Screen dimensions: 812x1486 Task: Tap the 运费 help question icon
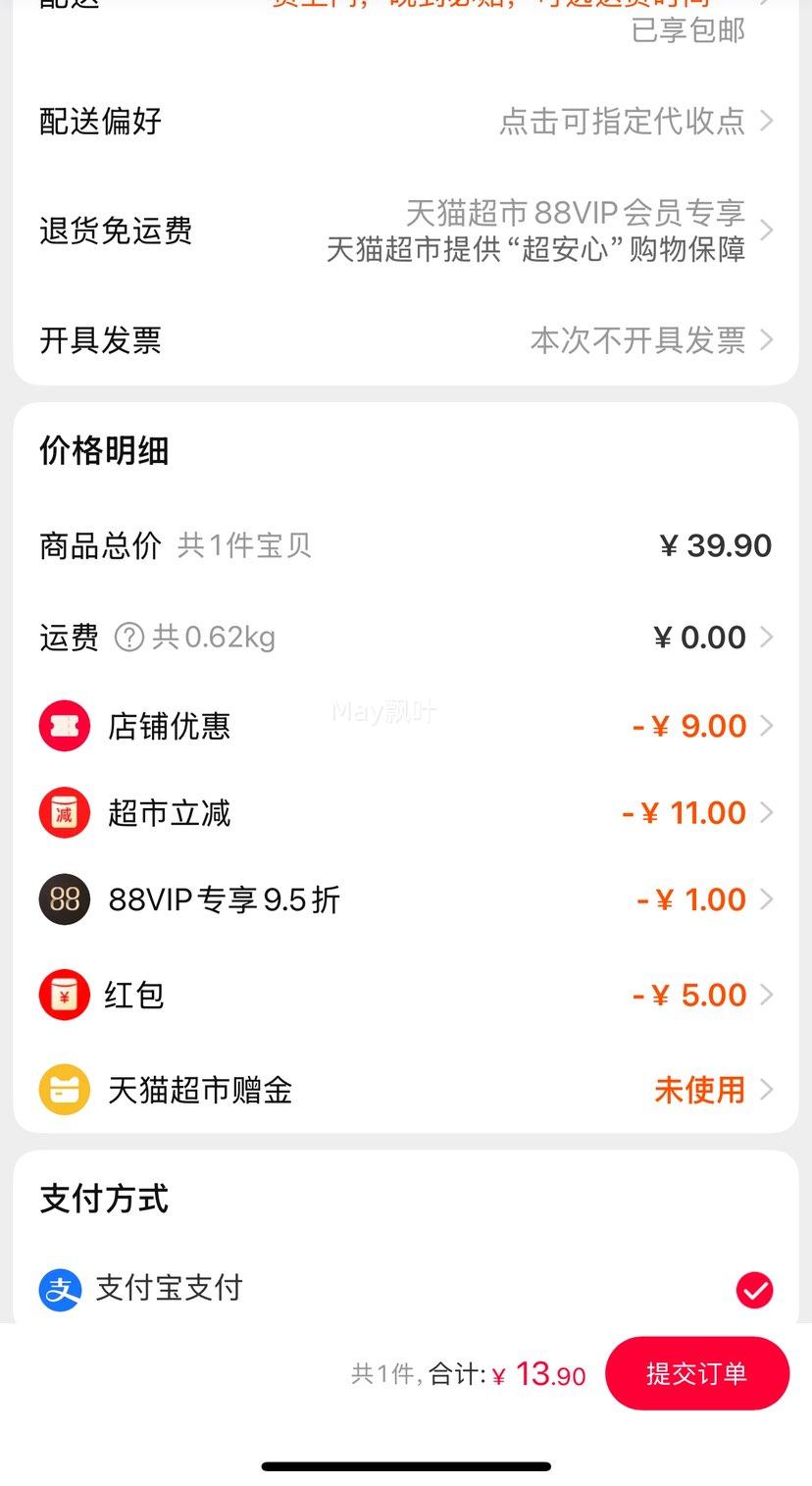129,638
